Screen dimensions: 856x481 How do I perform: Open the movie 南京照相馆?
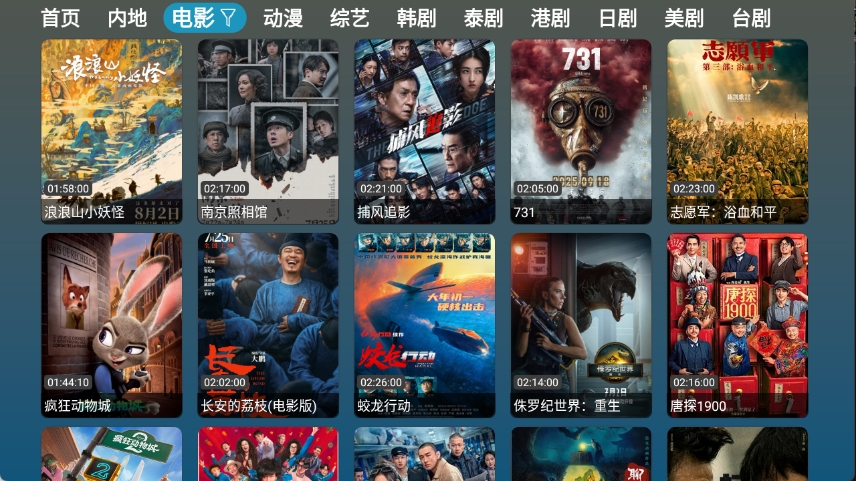[x=268, y=130]
